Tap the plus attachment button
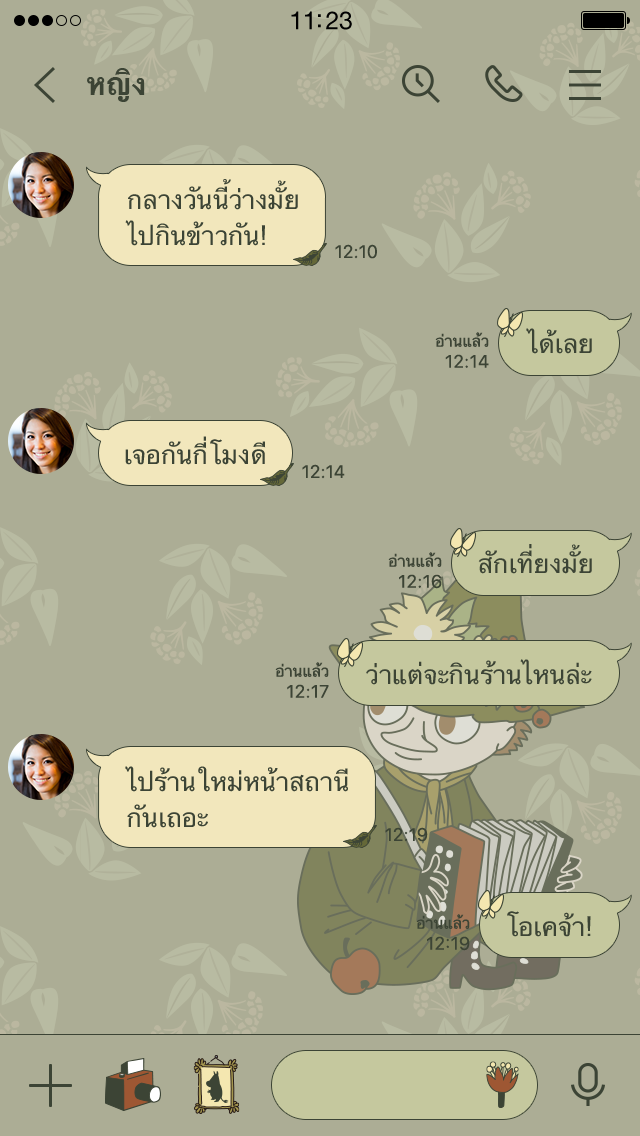640x1136 pixels. point(50,1085)
